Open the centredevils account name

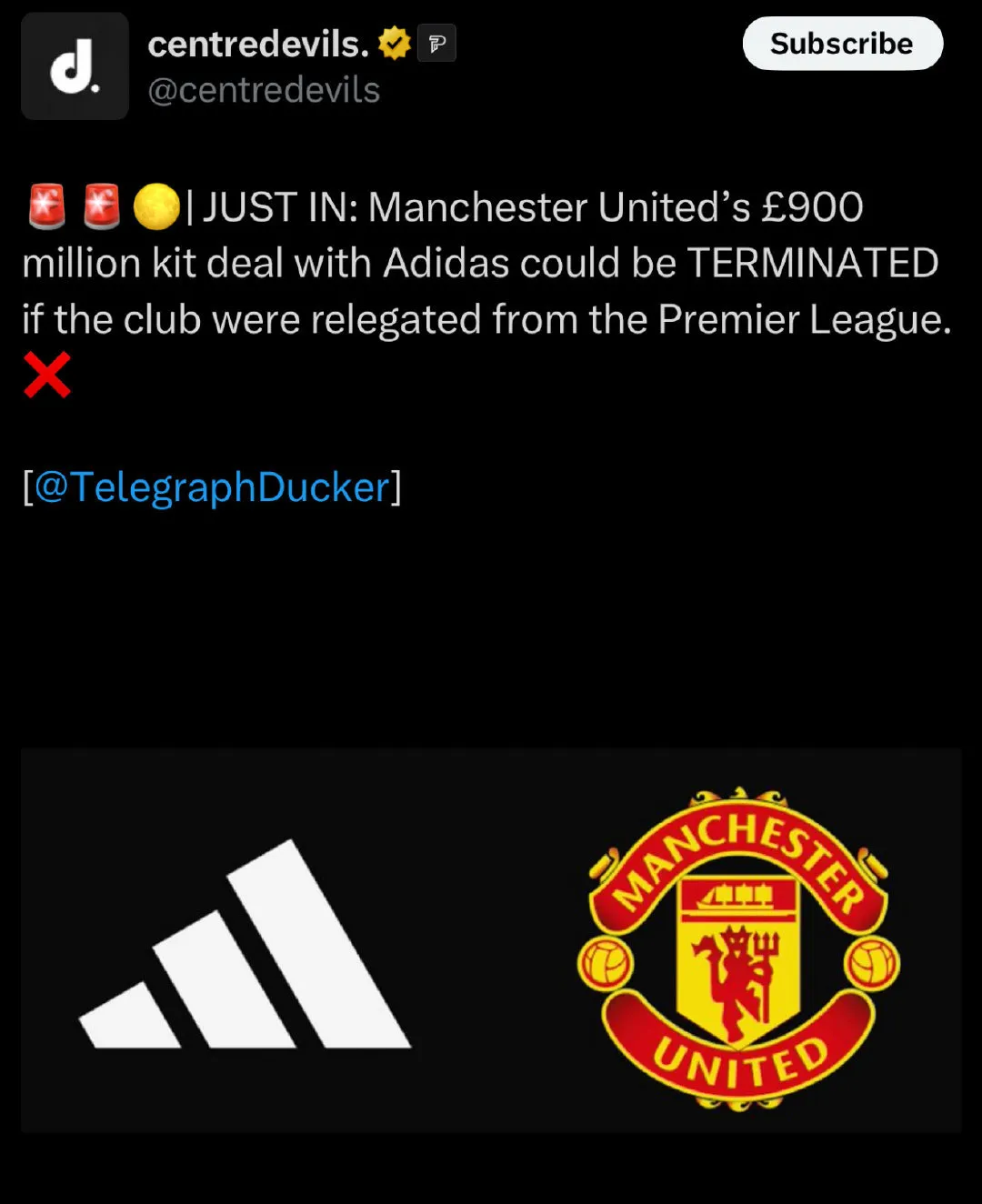click(258, 44)
